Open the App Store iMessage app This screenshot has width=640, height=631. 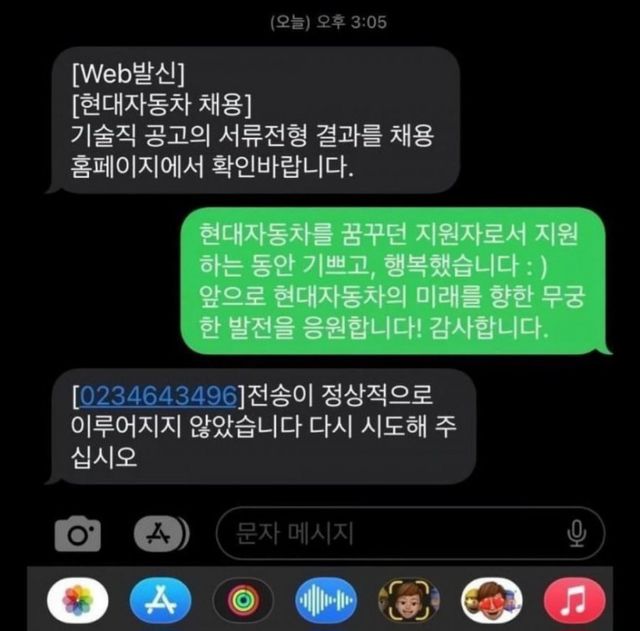pyautogui.click(x=156, y=599)
